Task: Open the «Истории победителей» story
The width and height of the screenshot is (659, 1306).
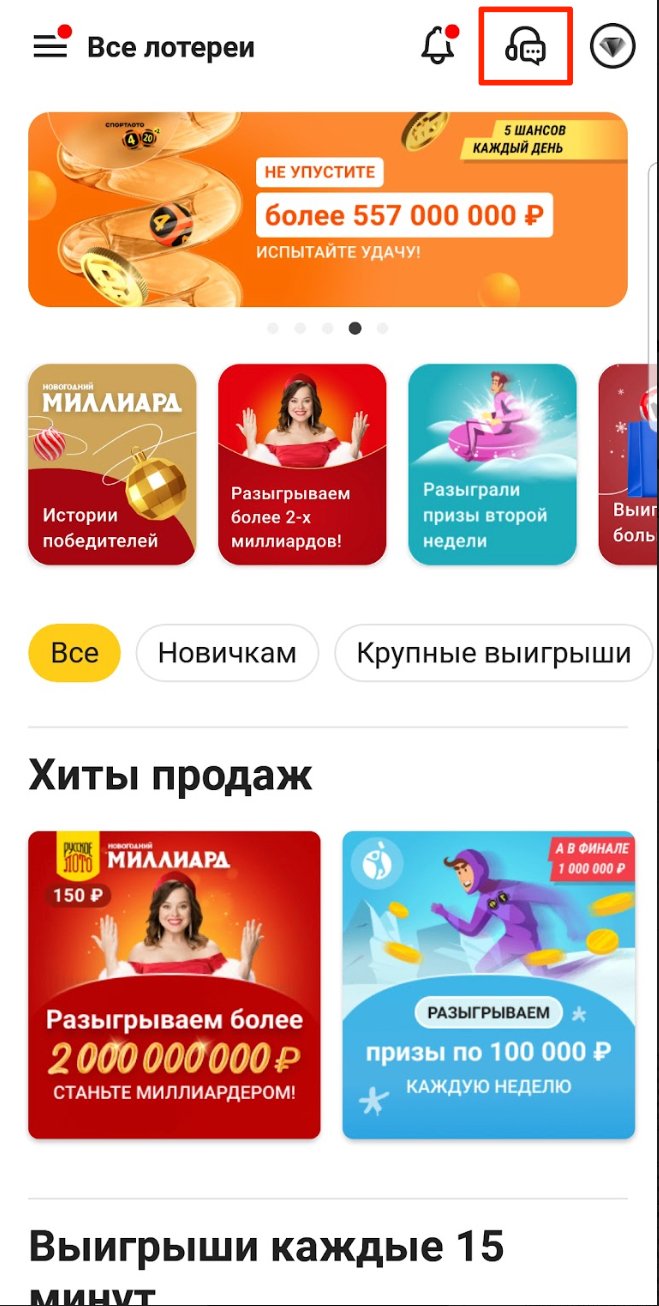Action: pyautogui.click(x=112, y=464)
